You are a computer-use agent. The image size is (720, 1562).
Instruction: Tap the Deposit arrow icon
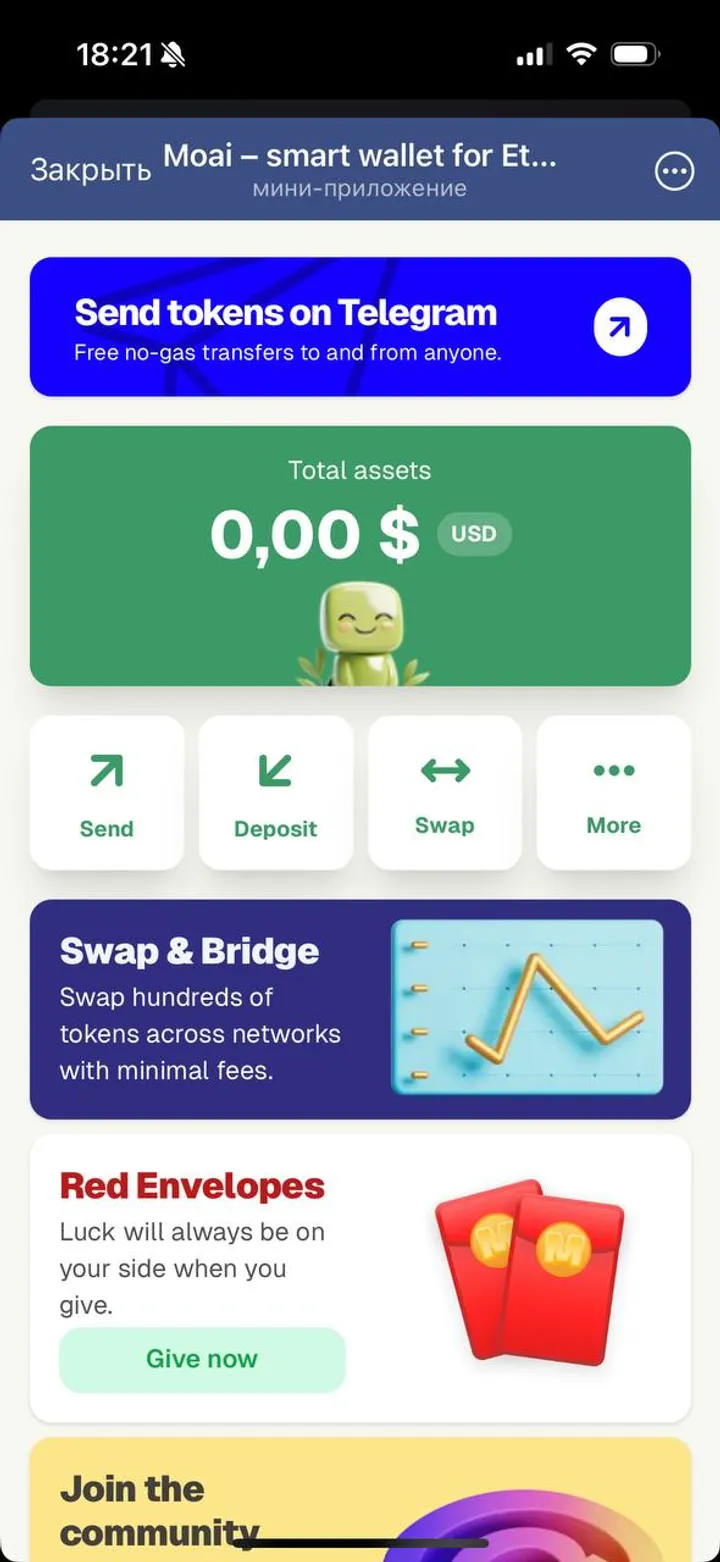(276, 769)
